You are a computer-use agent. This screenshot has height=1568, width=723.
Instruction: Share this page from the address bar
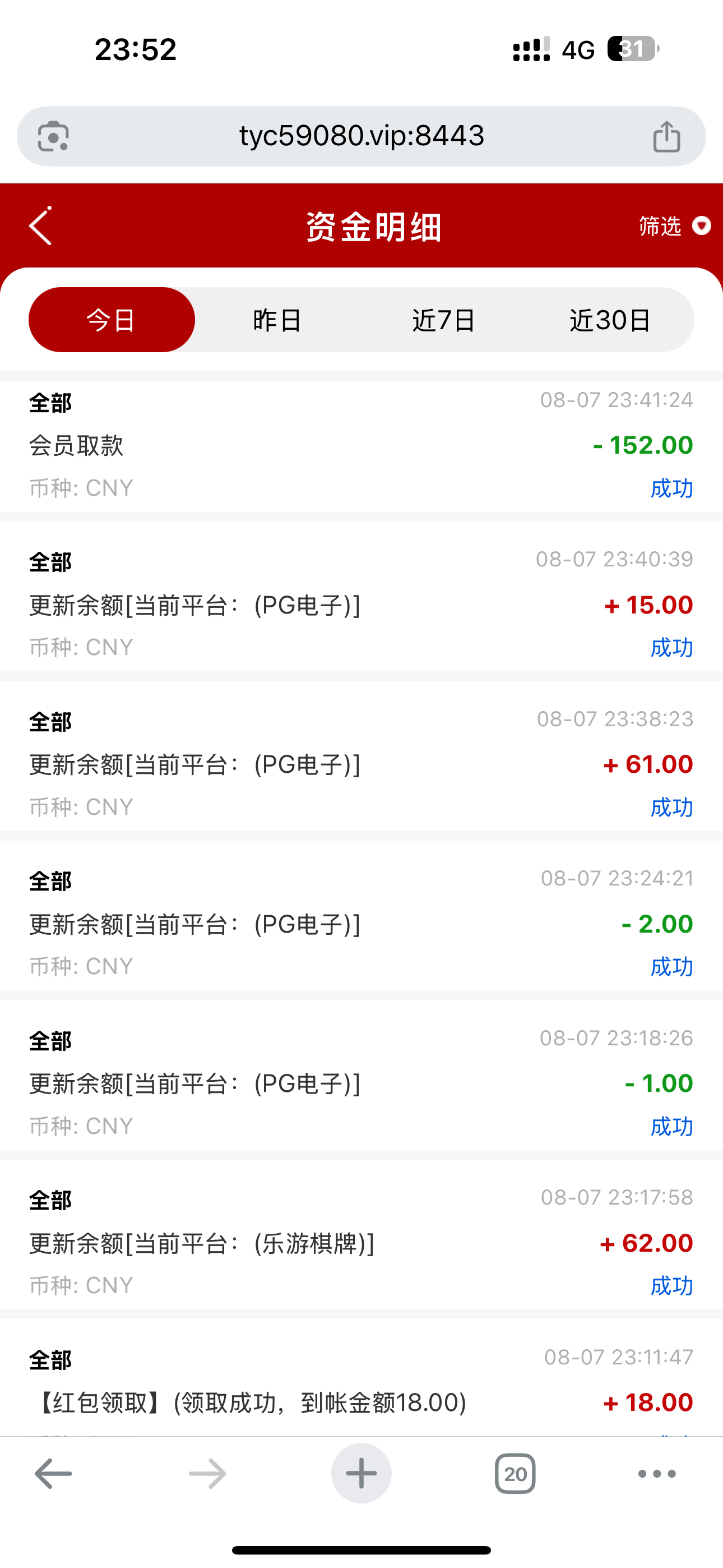(666, 136)
